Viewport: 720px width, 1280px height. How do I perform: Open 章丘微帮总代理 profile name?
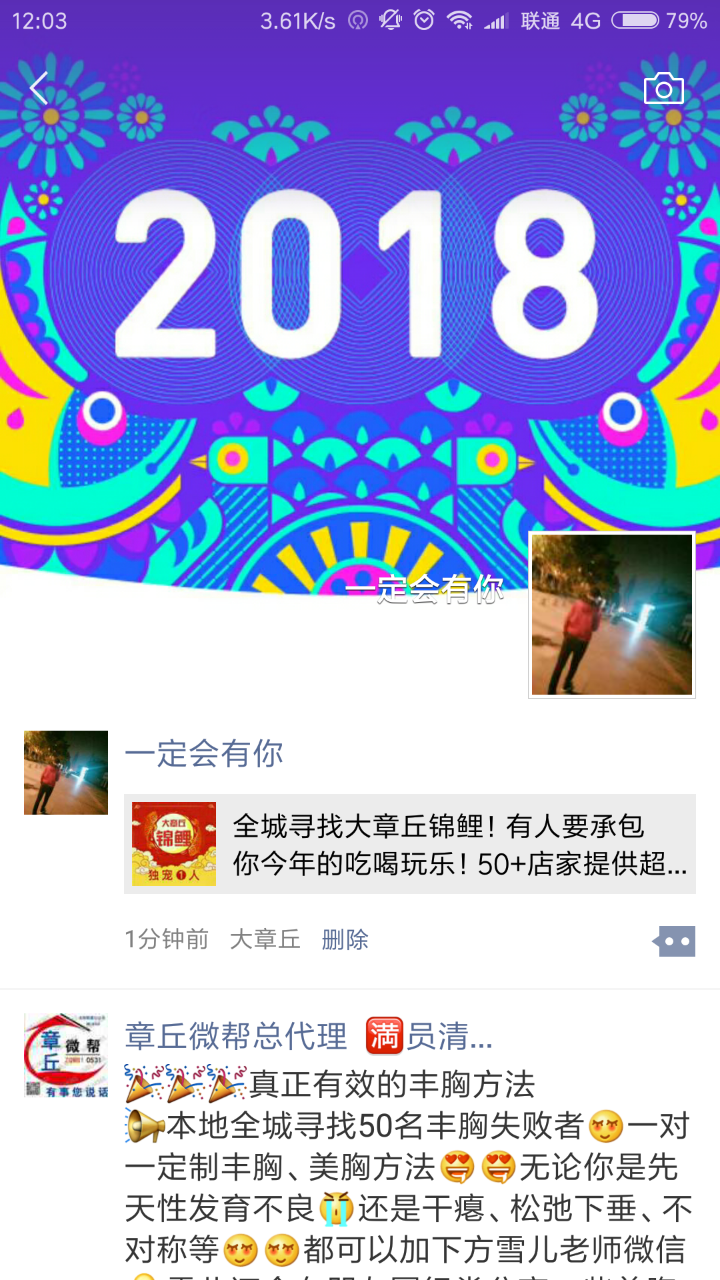coord(236,1036)
